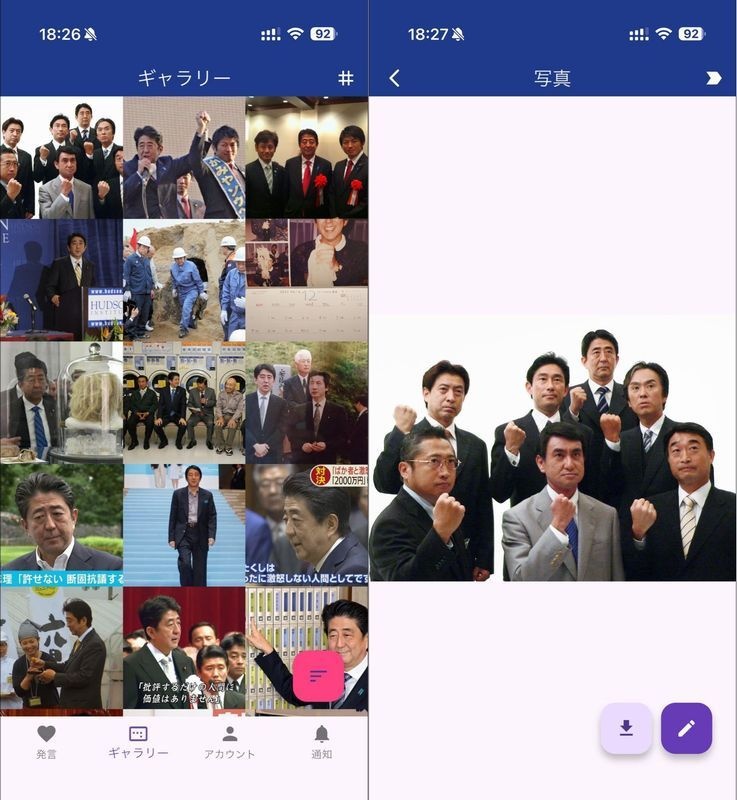The image size is (737, 800).
Task: Open the photo with the glass dome display
Action: coord(61,402)
